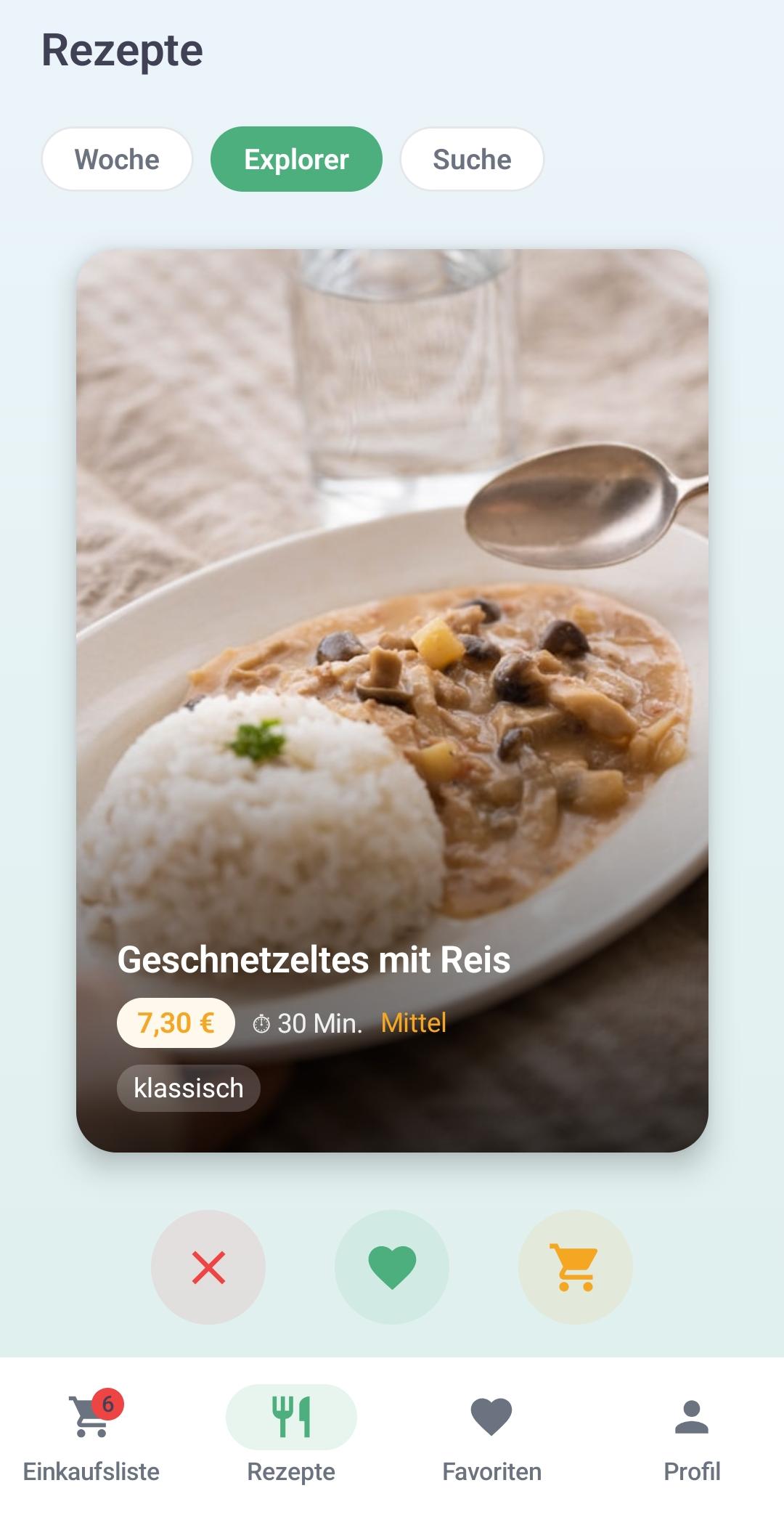Toggle the klassisch category chip
The height and width of the screenshot is (1520, 784).
point(188,1087)
